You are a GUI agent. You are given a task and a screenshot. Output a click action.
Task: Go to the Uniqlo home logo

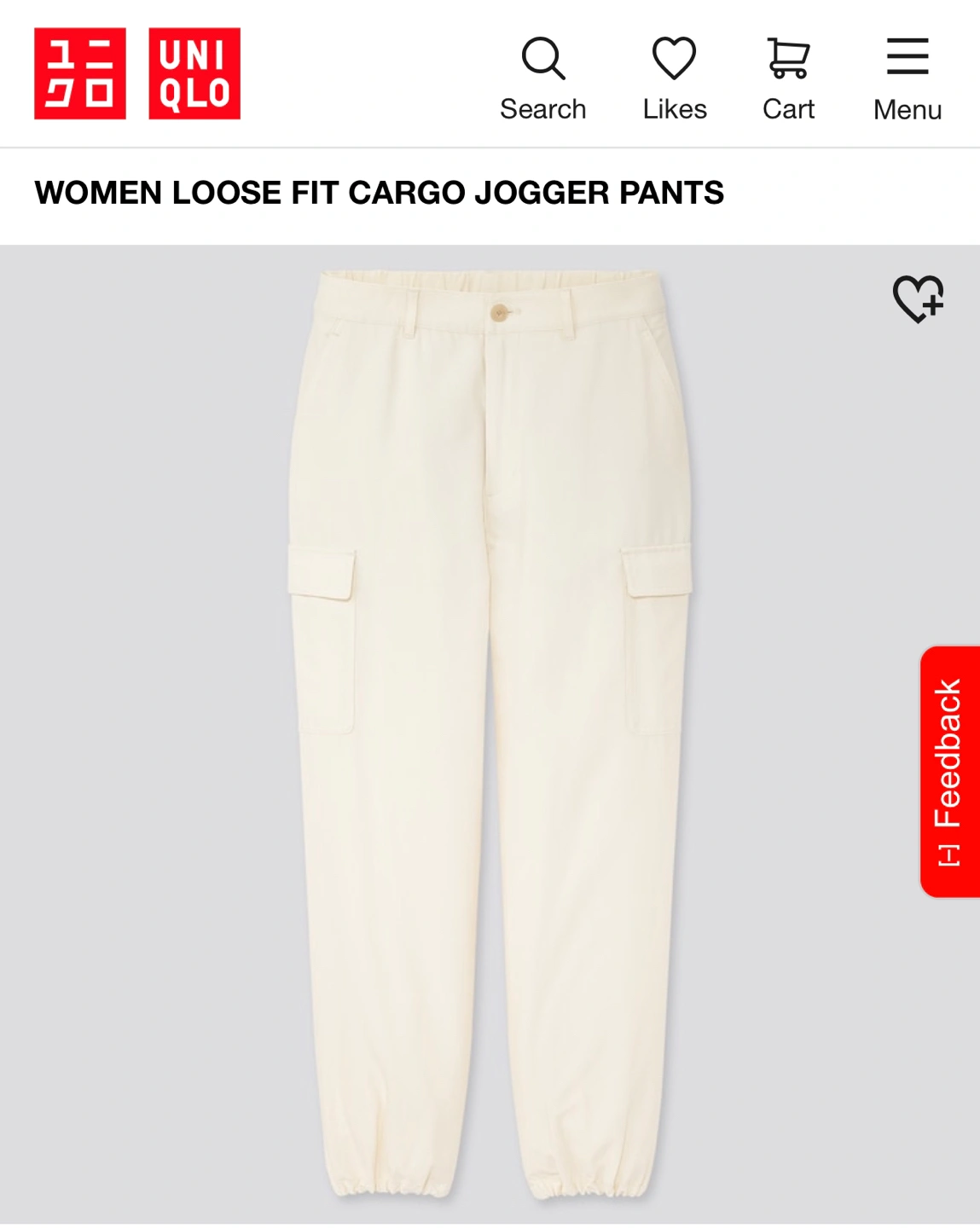tap(137, 73)
